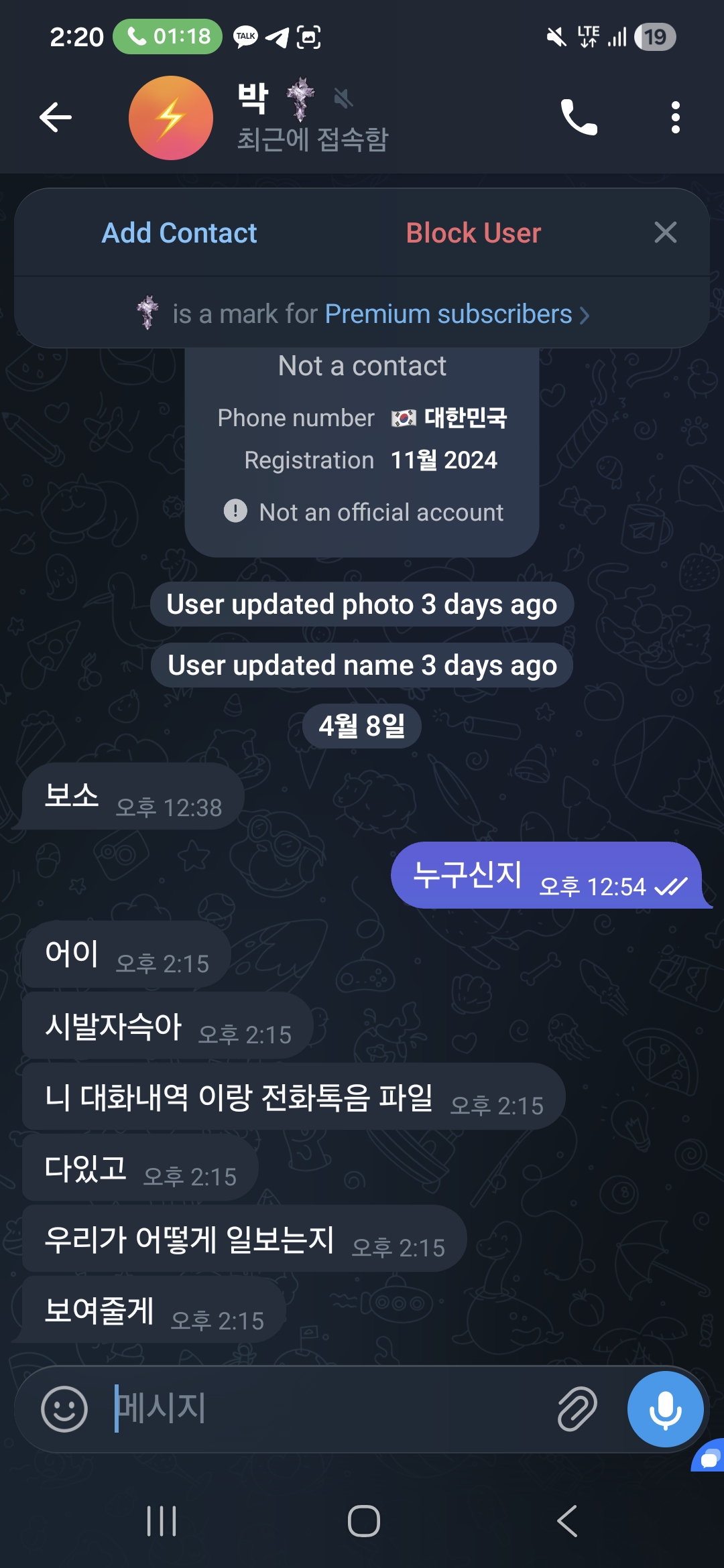Open the three-dot overflow menu
The image size is (724, 1568).
coord(675,118)
